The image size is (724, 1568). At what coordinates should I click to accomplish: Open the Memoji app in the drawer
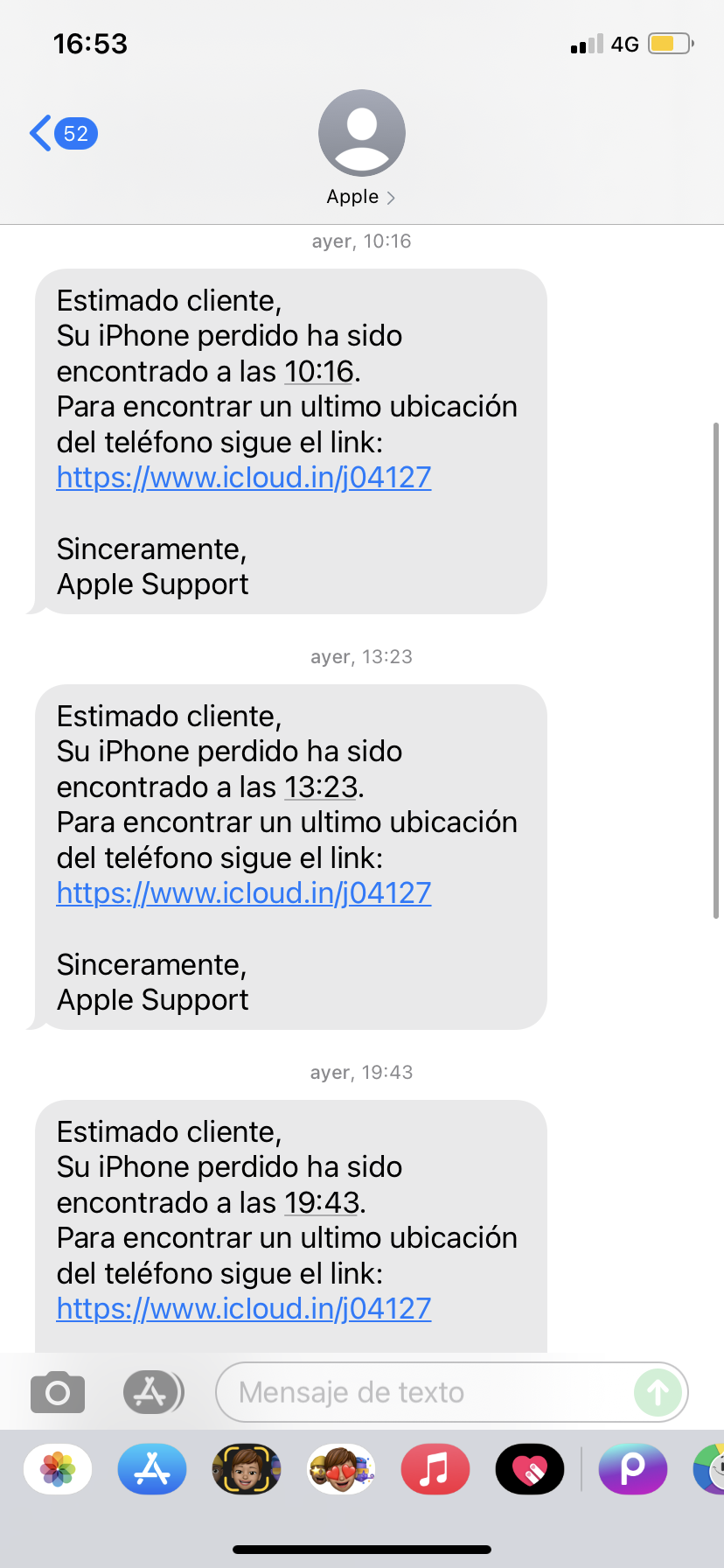coord(247,1469)
